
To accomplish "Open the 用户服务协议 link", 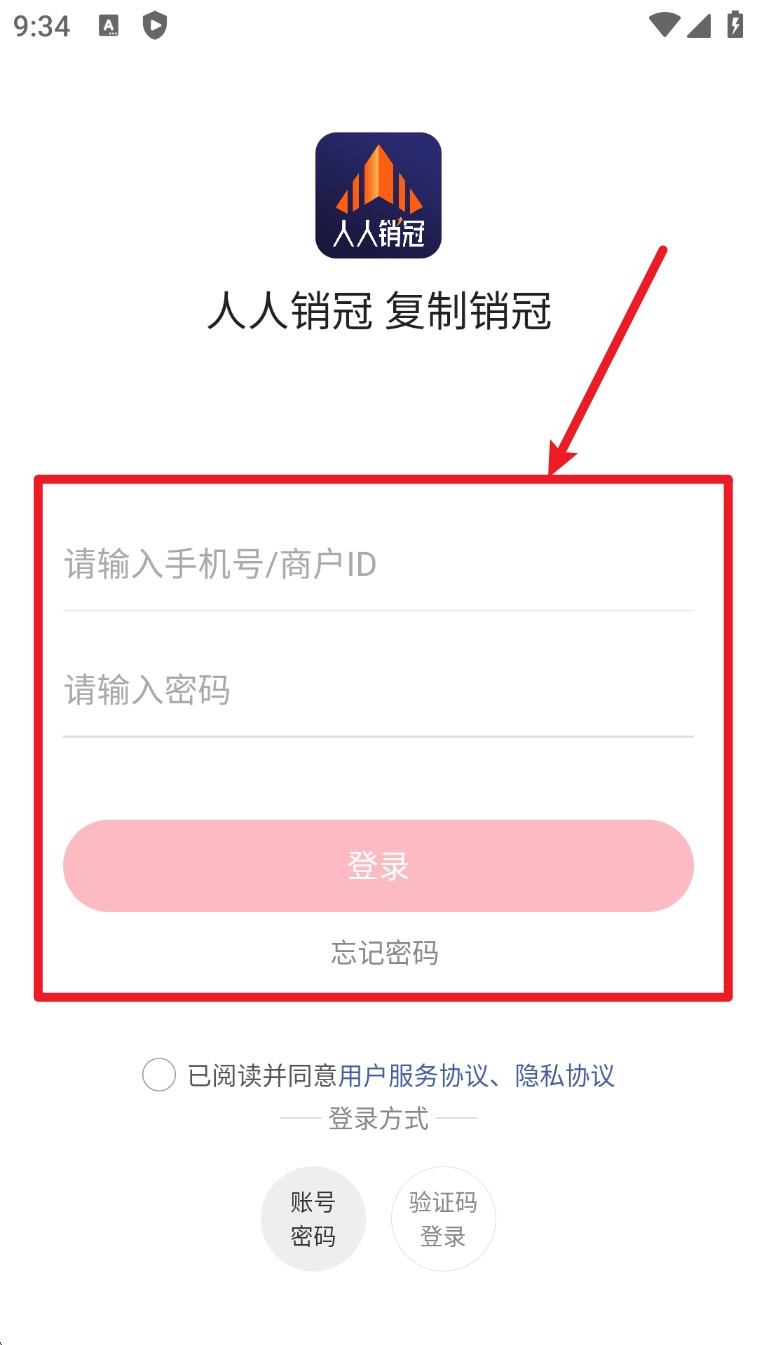I will pyautogui.click(x=414, y=1076).
